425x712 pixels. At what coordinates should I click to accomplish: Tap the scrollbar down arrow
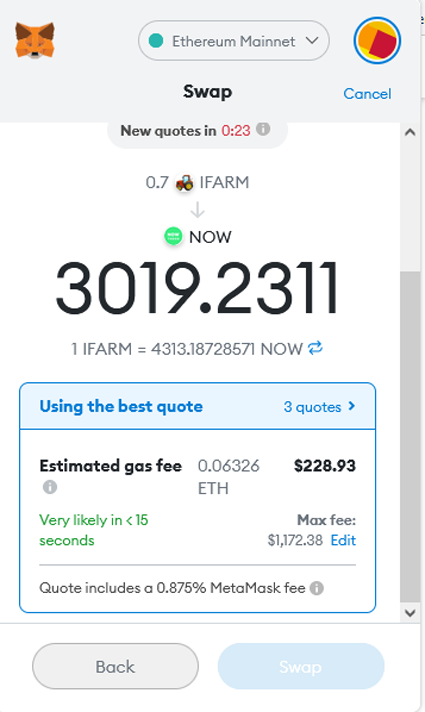point(410,613)
